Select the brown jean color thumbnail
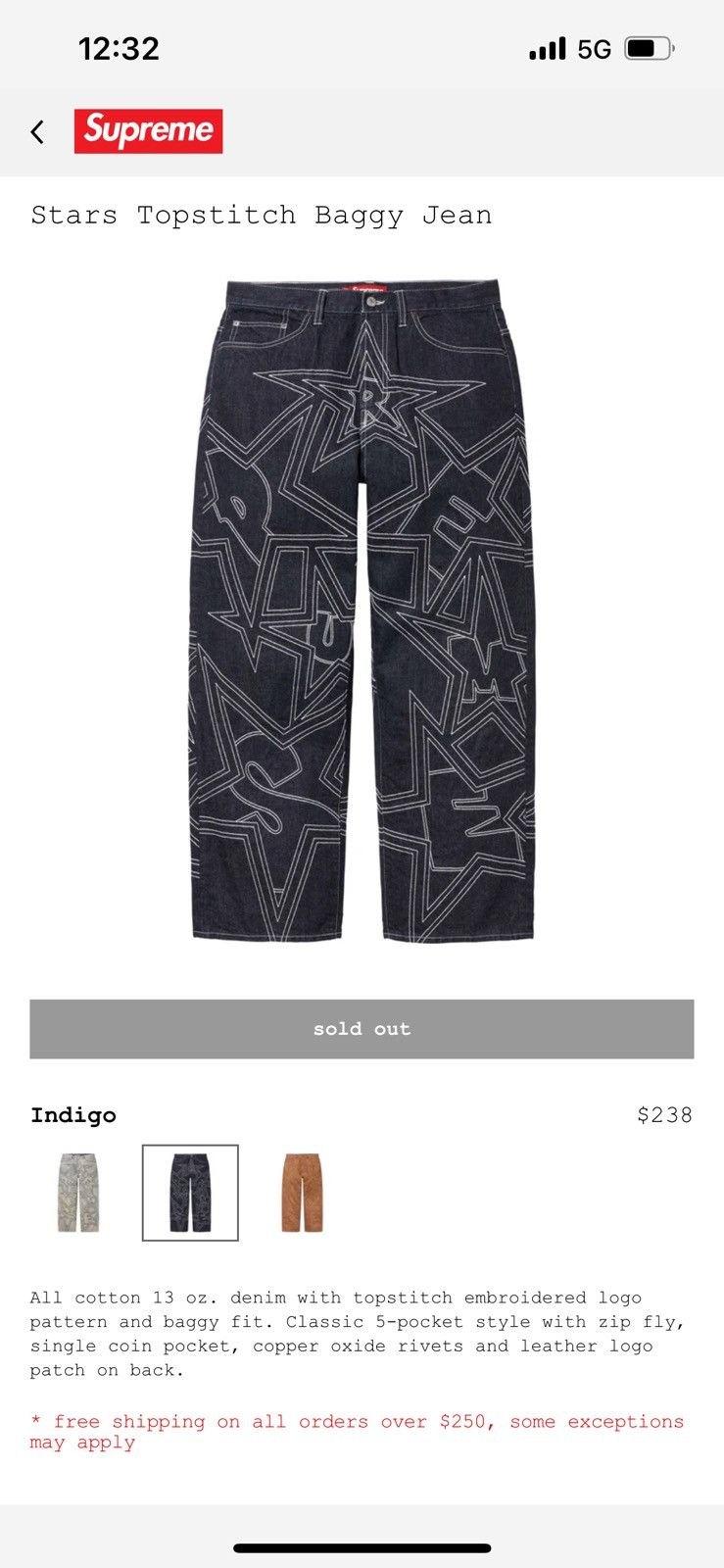Viewport: 724px width, 1568px height. 302,1193
